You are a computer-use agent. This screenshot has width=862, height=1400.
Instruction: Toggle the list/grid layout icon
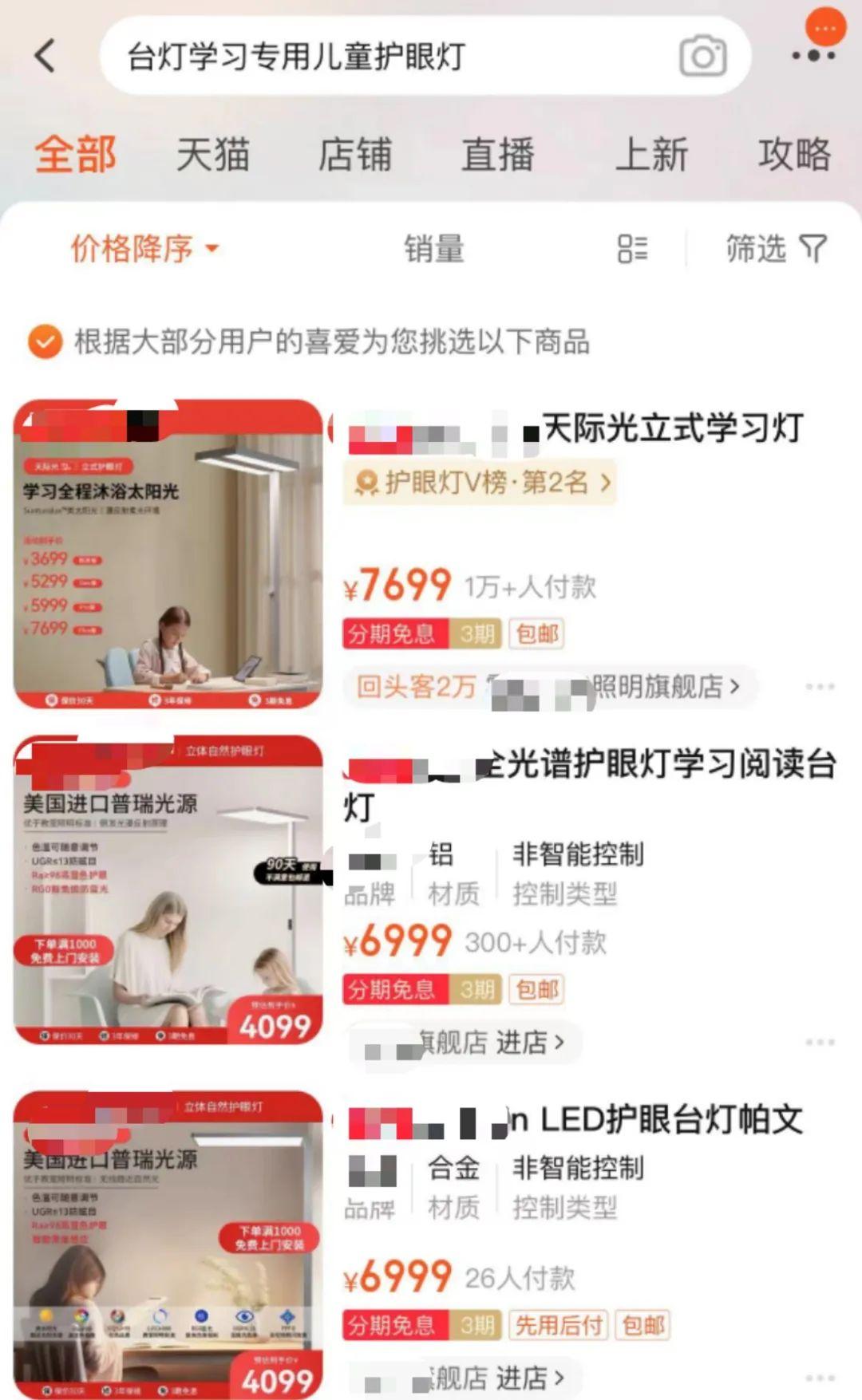(632, 248)
